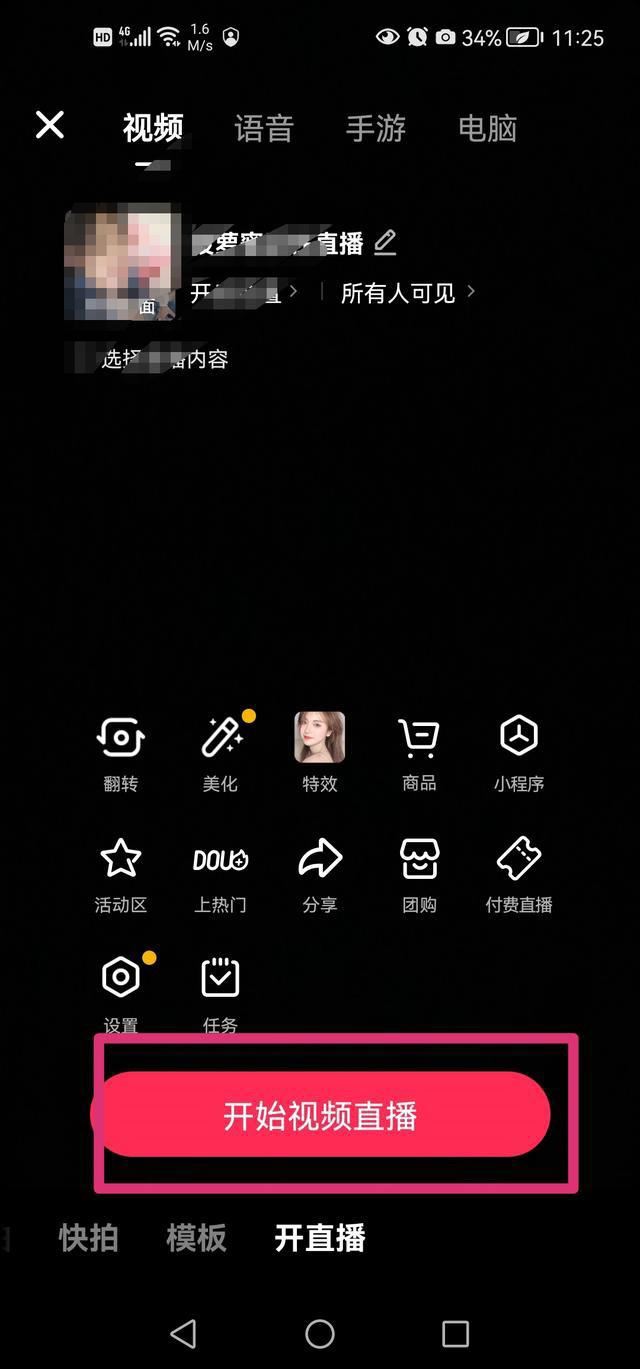Screen dimensions: 640x1369
Task: Open the 特效 effects panel
Action: (320, 750)
